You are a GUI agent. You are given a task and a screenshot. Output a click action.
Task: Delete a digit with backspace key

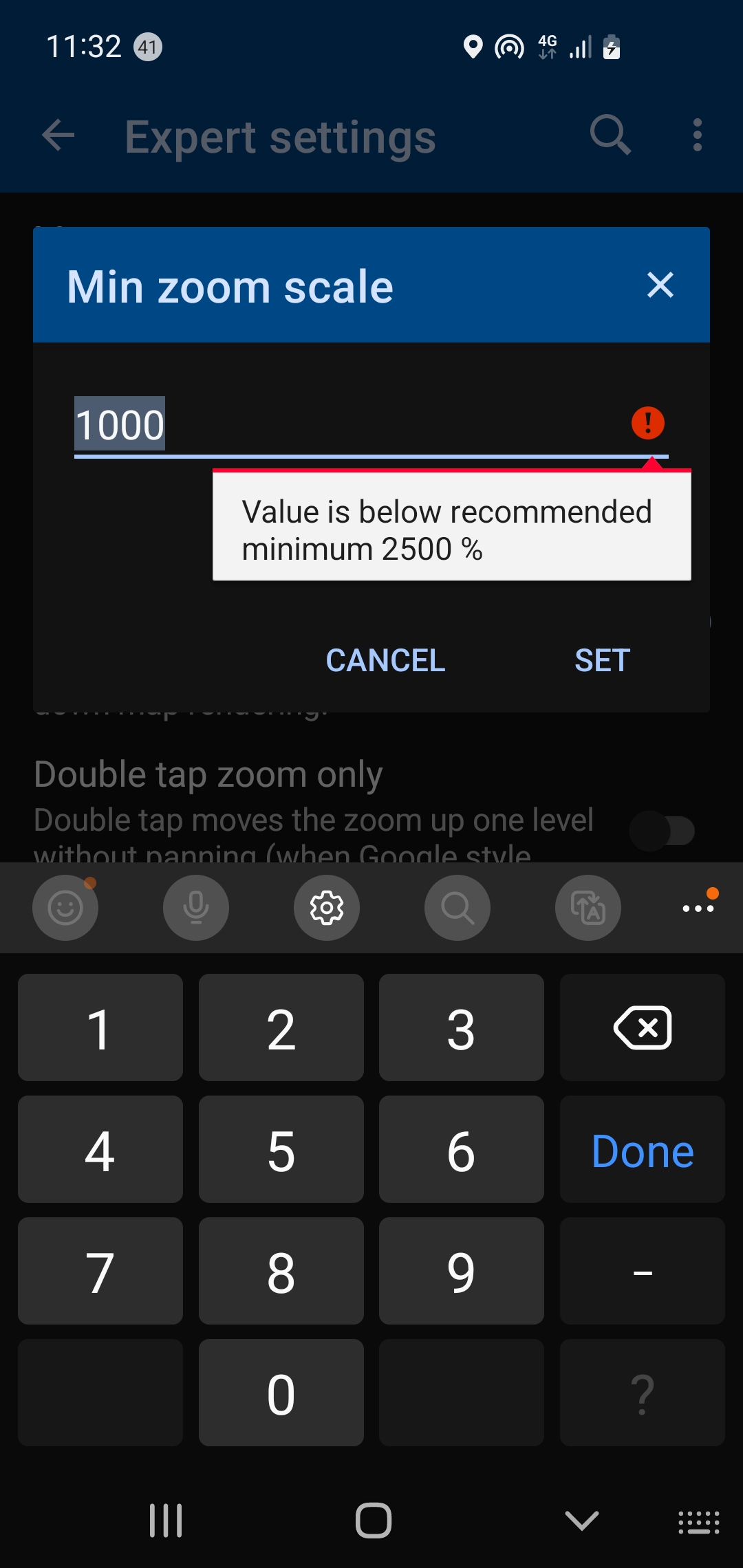(642, 1028)
